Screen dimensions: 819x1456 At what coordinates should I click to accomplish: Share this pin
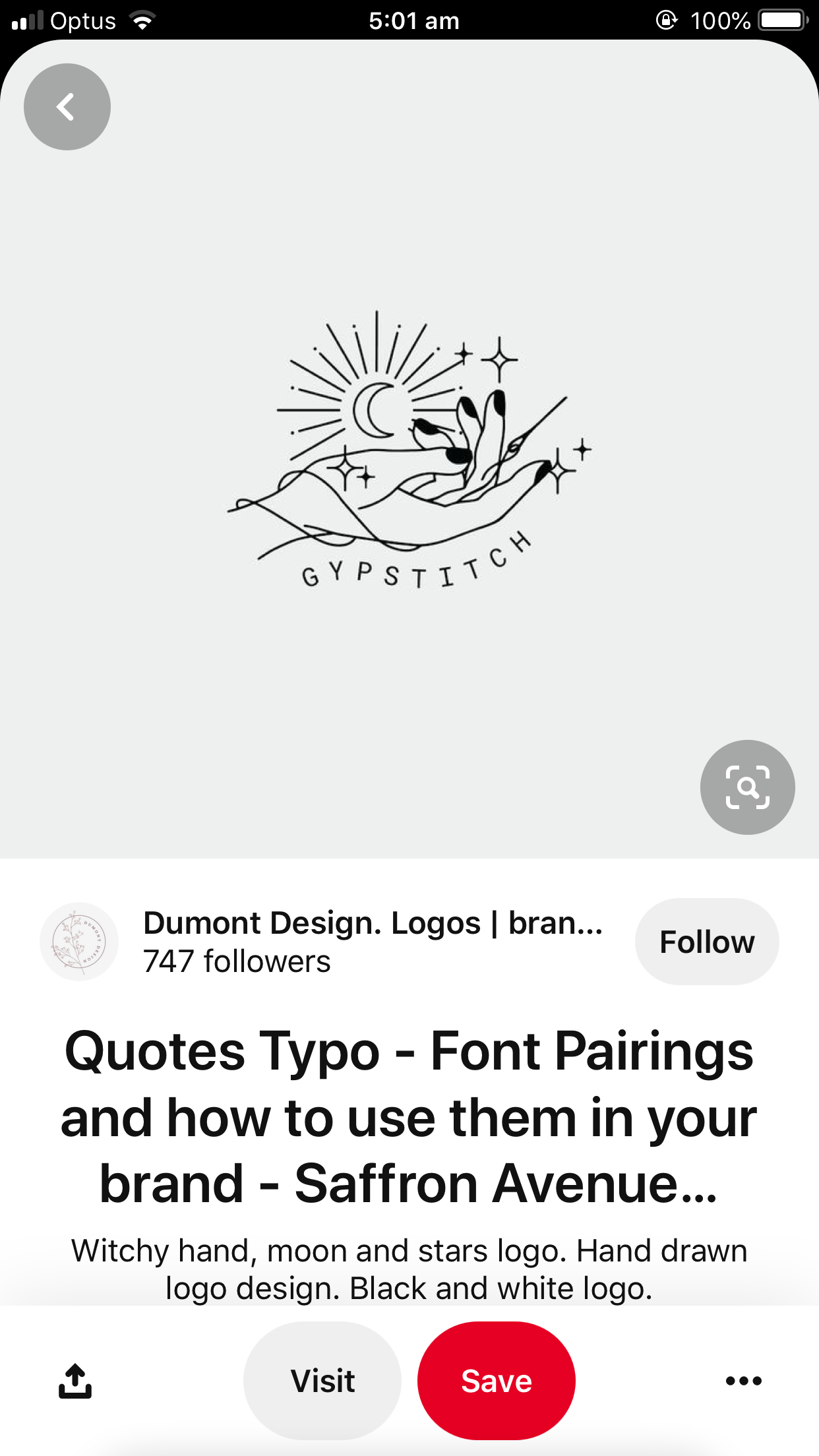(x=75, y=1381)
